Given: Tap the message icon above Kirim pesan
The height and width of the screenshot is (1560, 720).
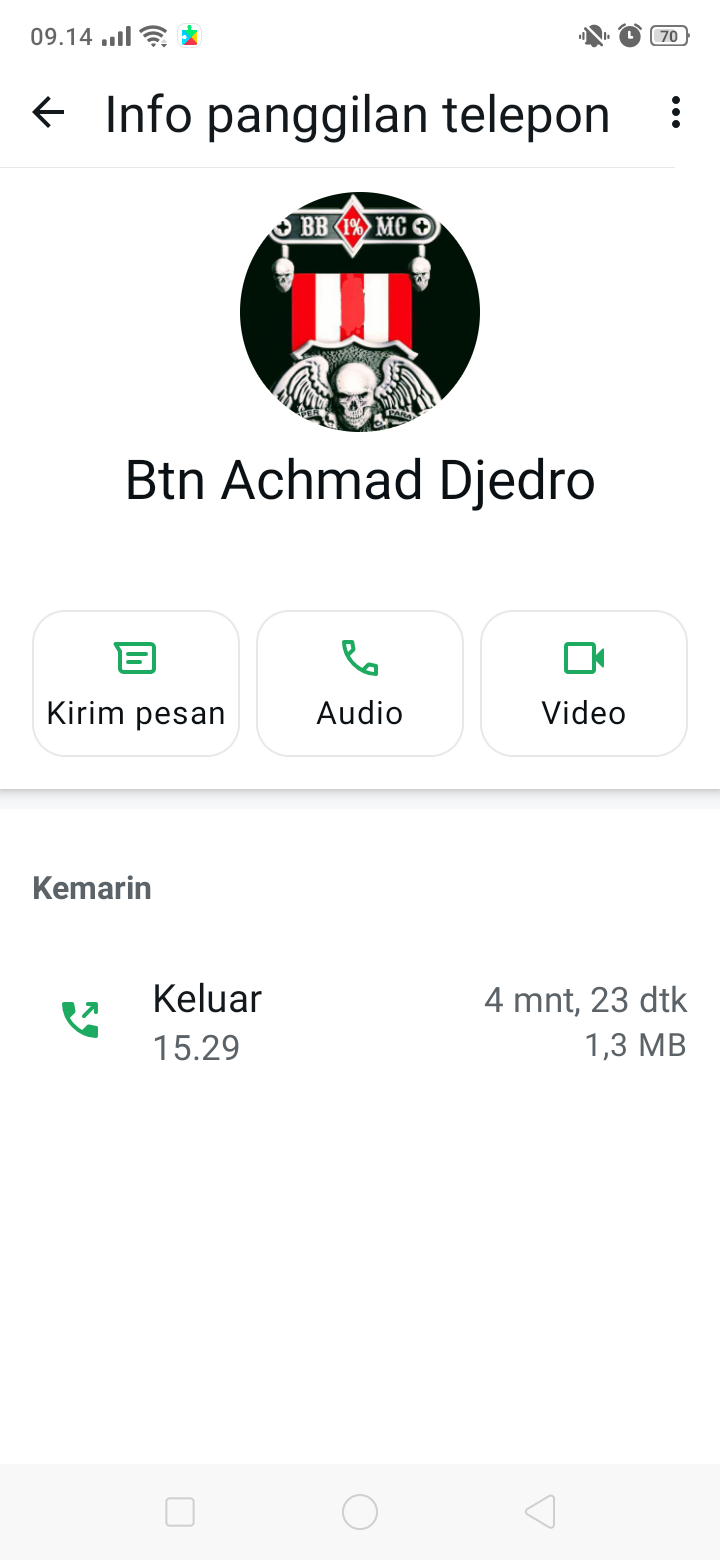Looking at the screenshot, I should click(x=135, y=657).
